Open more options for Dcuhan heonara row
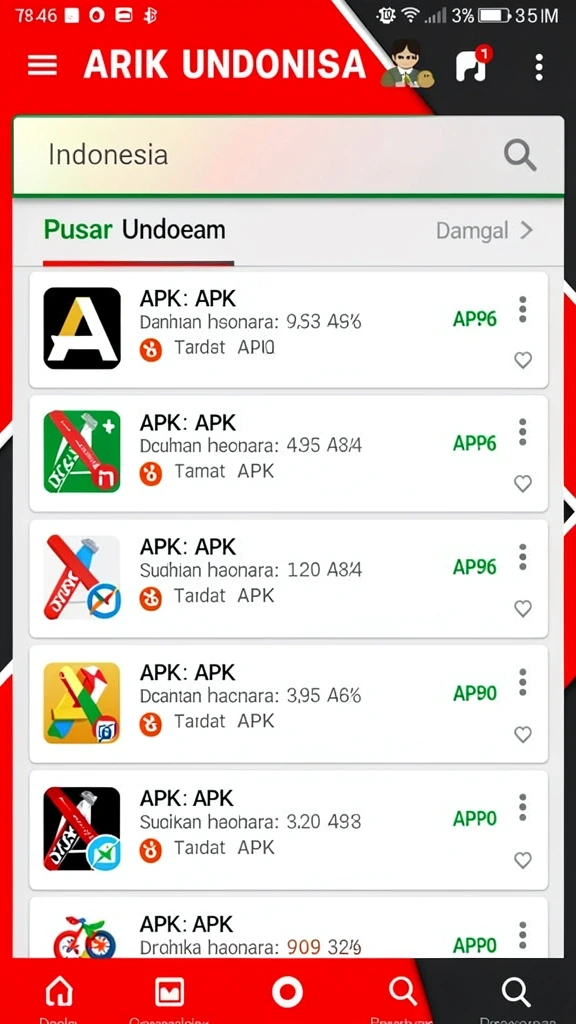The width and height of the screenshot is (576, 1024). 522,432
